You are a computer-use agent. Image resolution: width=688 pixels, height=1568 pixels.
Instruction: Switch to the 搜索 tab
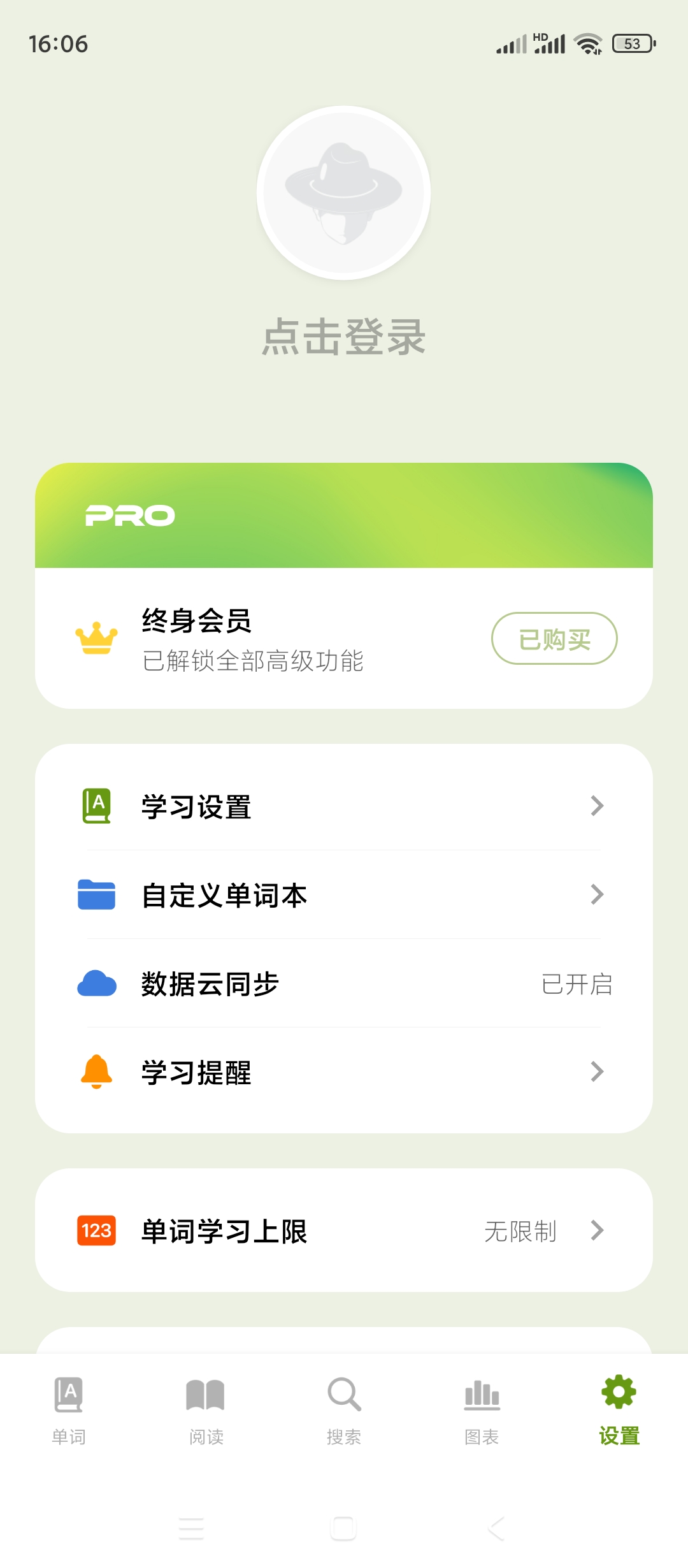pos(344,1410)
